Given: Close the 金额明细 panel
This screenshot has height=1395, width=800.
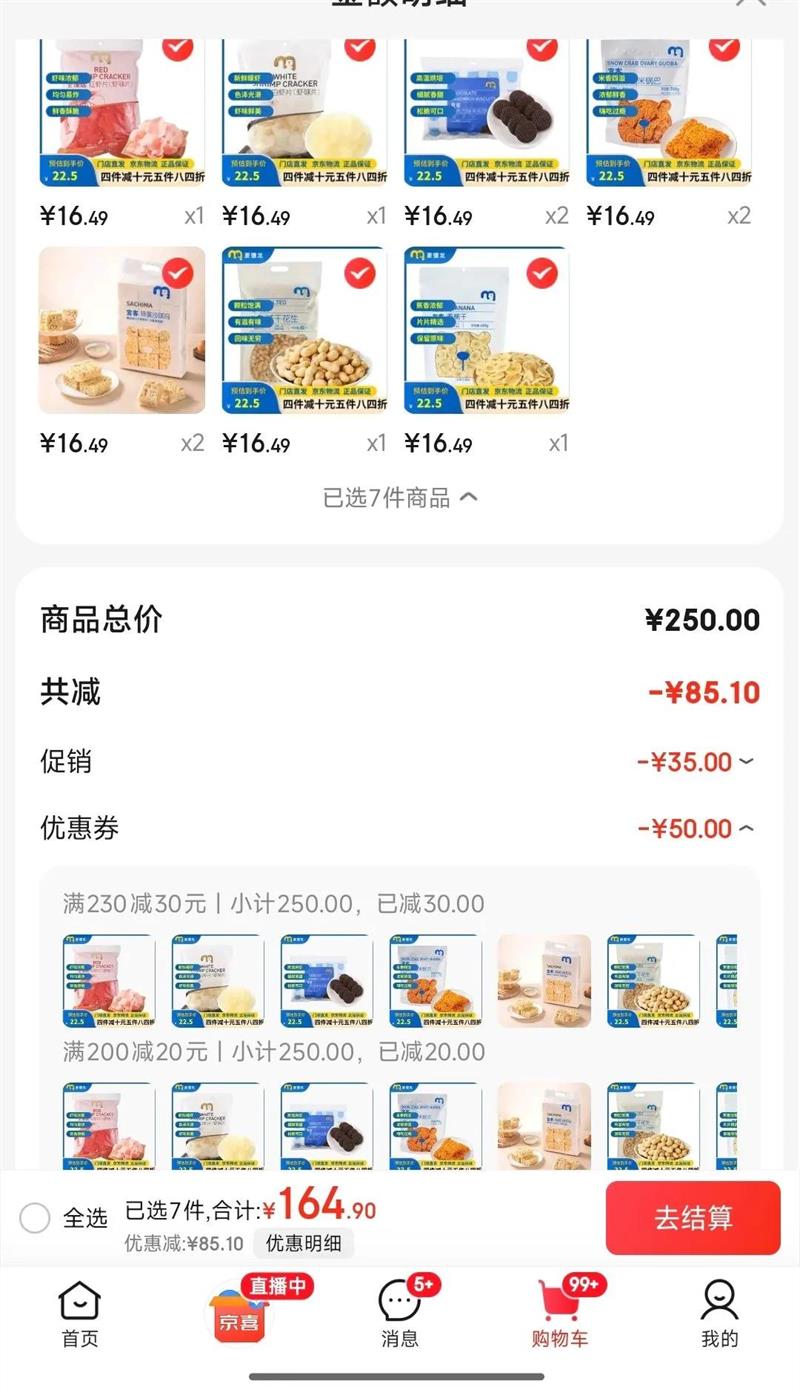Looking at the screenshot, I should coord(751,4).
